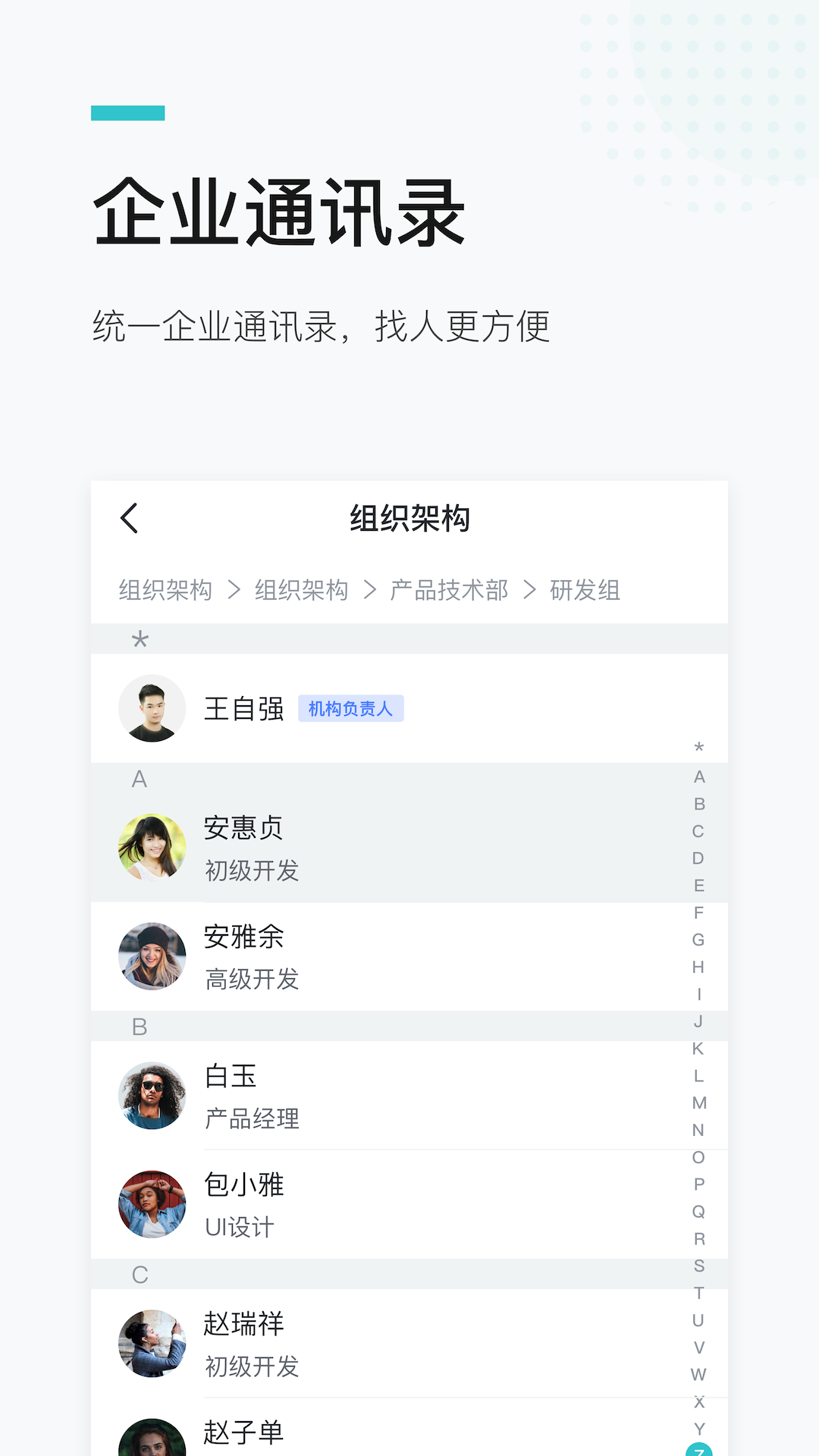
Task: Click the section header letter B
Action: 139,1026
